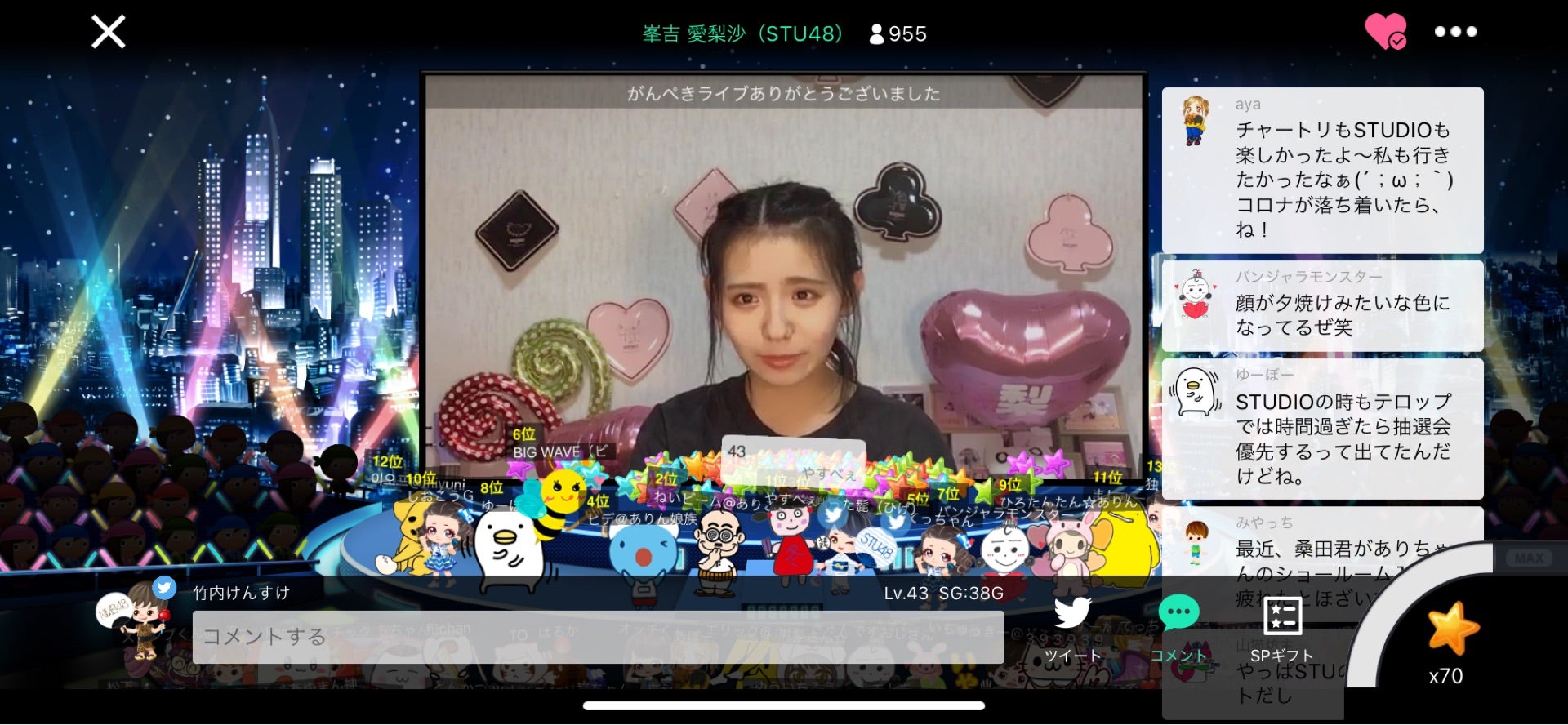Open バンジャラモンスター's comment
1568x725 pixels.
tap(1322, 305)
